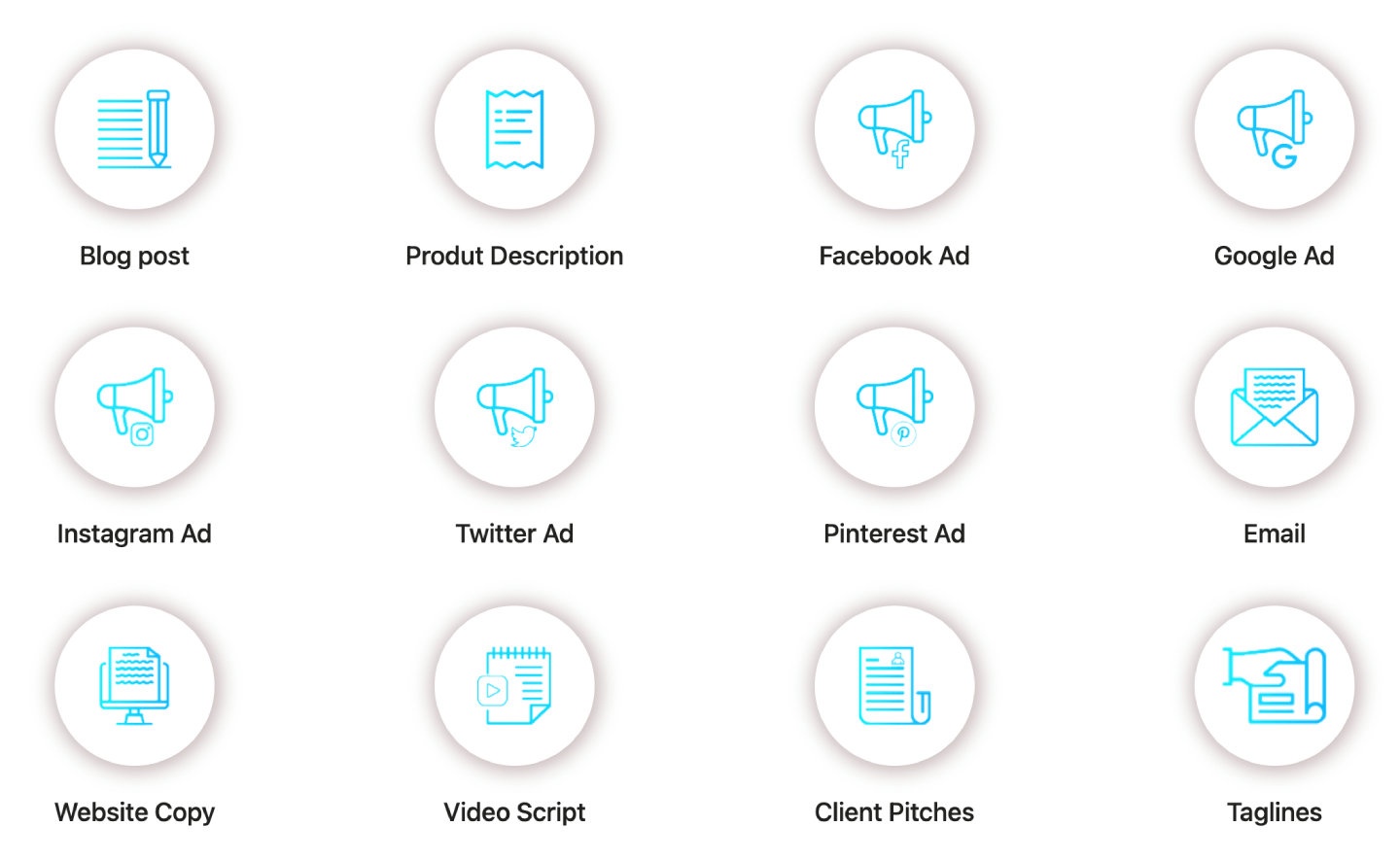This screenshot has width=1400, height=861.
Task: Select the Instagram Ad template
Action: pos(134,407)
